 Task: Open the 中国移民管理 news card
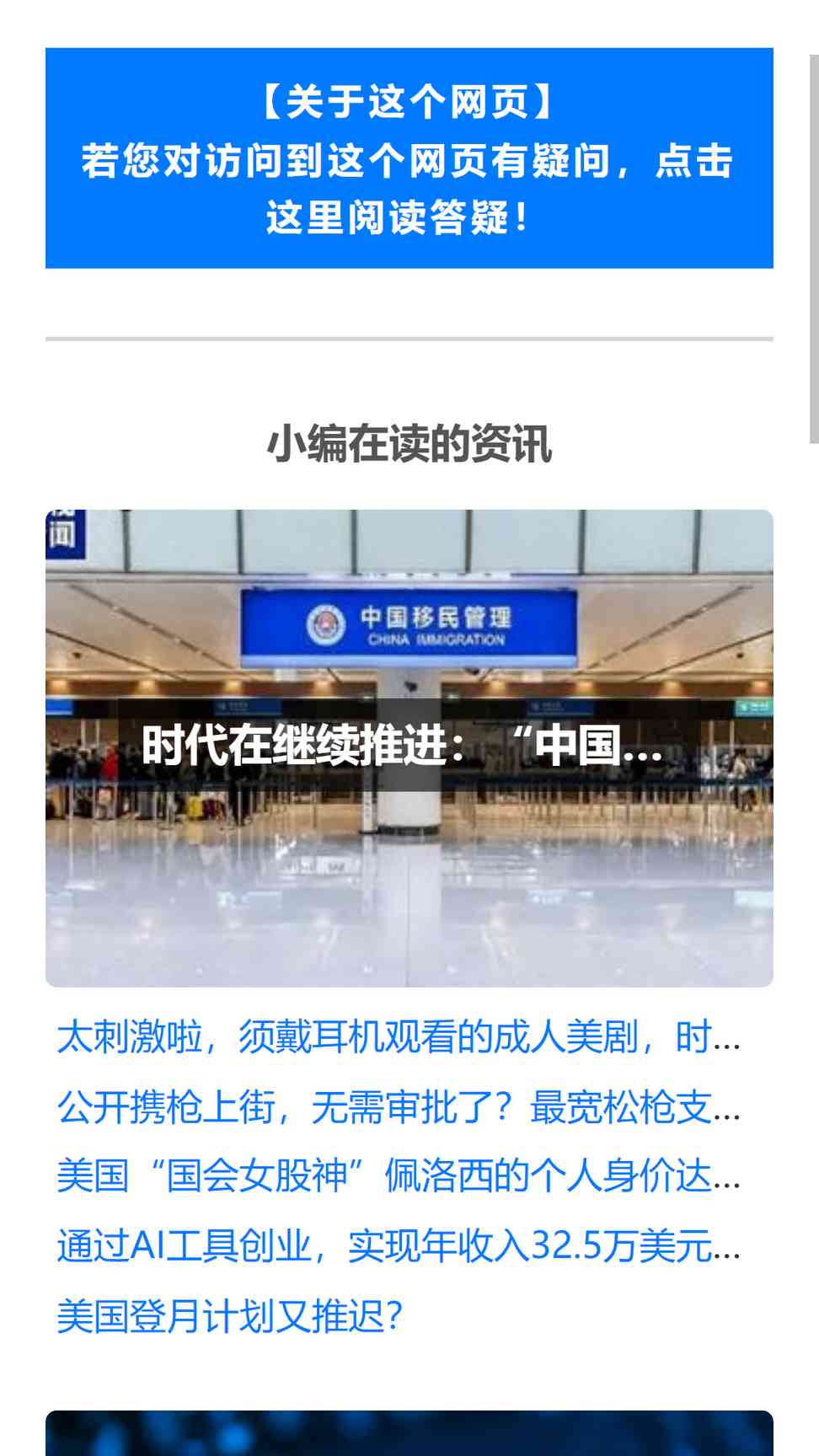[x=409, y=747]
